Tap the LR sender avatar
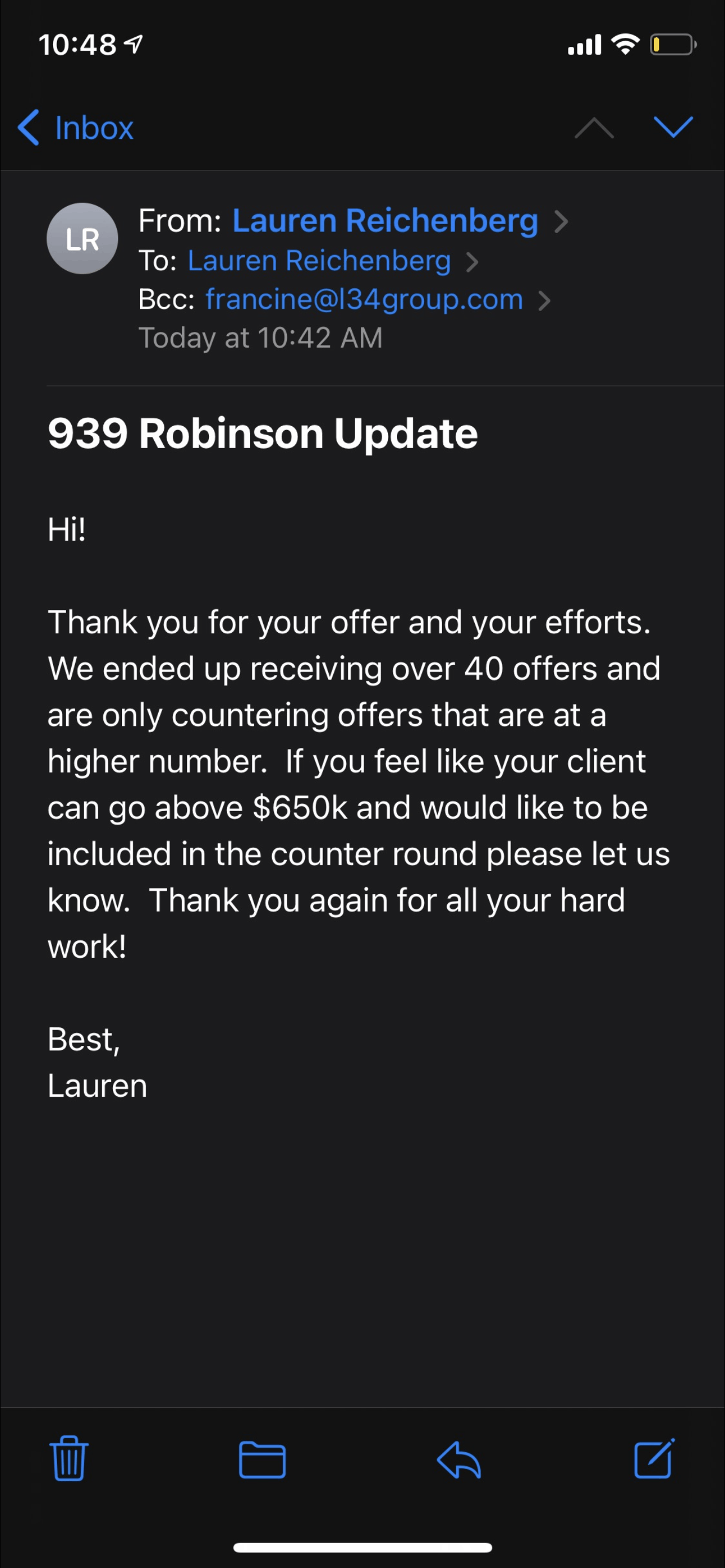The image size is (725, 1568). (82, 239)
